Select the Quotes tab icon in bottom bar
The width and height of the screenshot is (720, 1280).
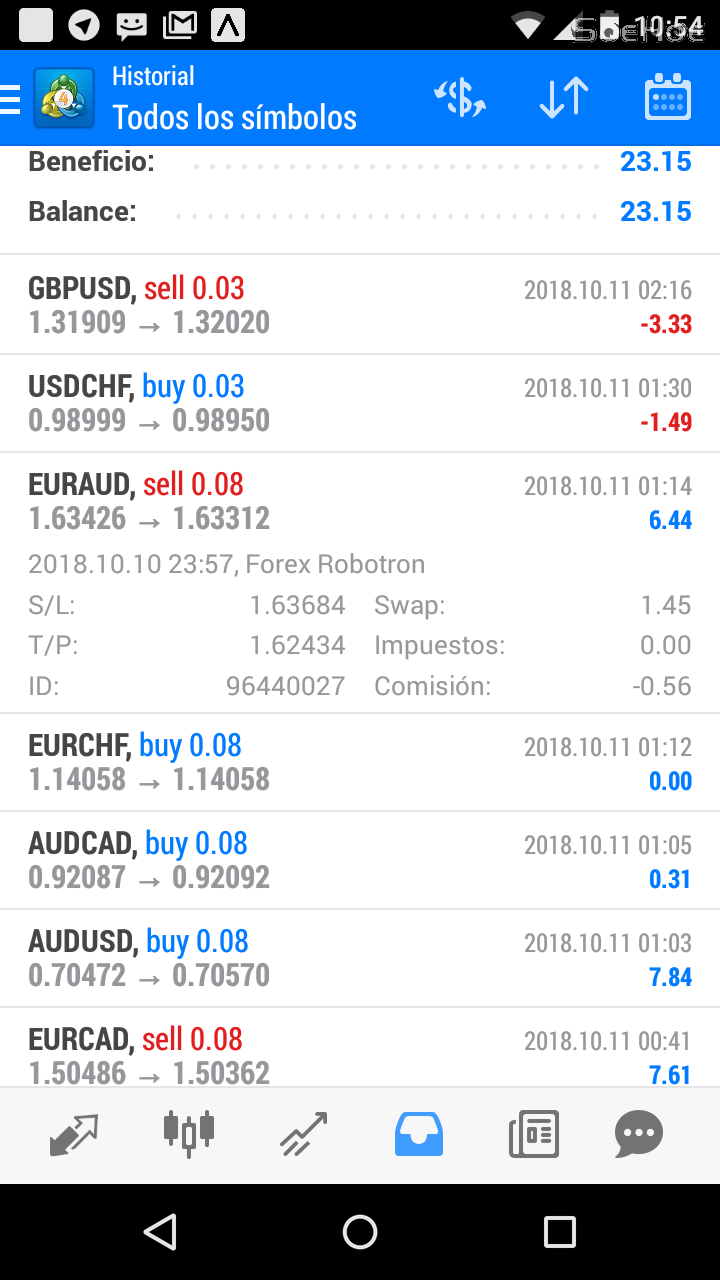click(x=72, y=1133)
